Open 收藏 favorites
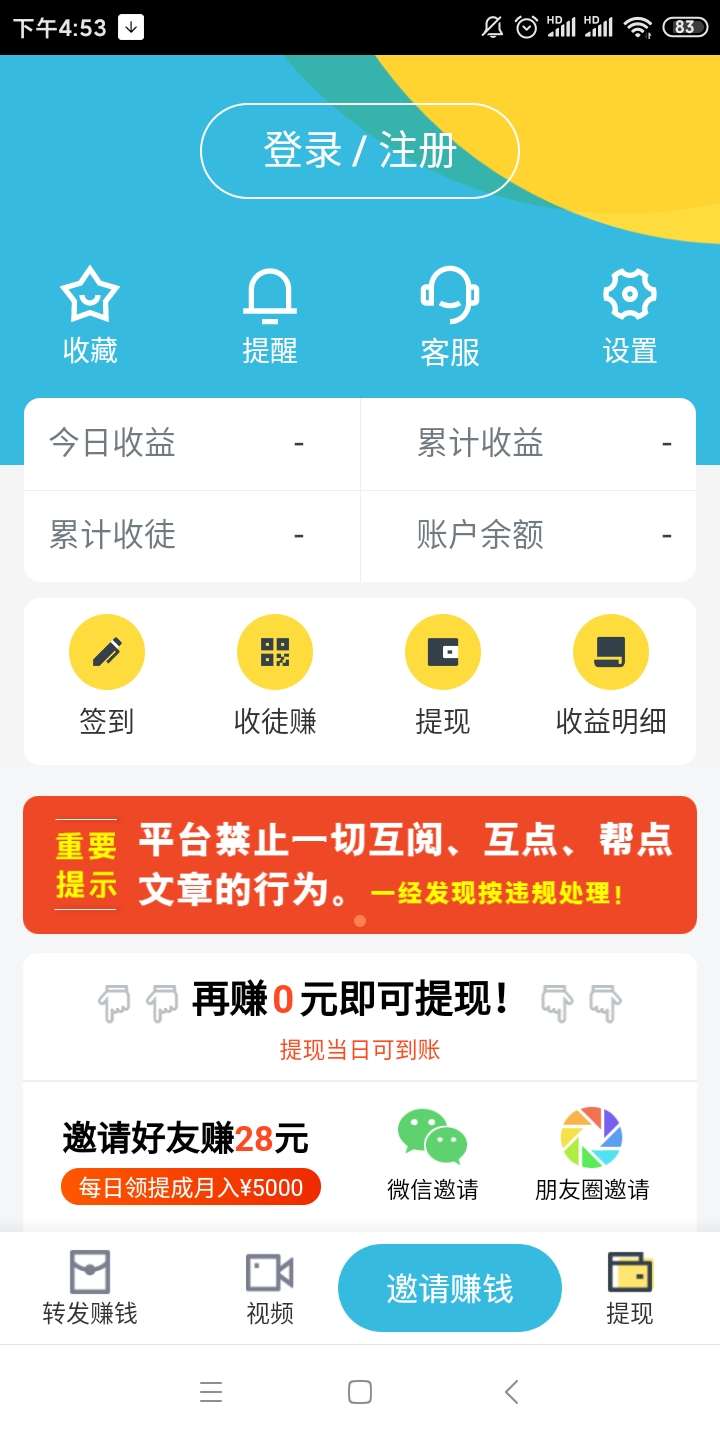Viewport: 720px width, 1440px height. [x=90, y=315]
